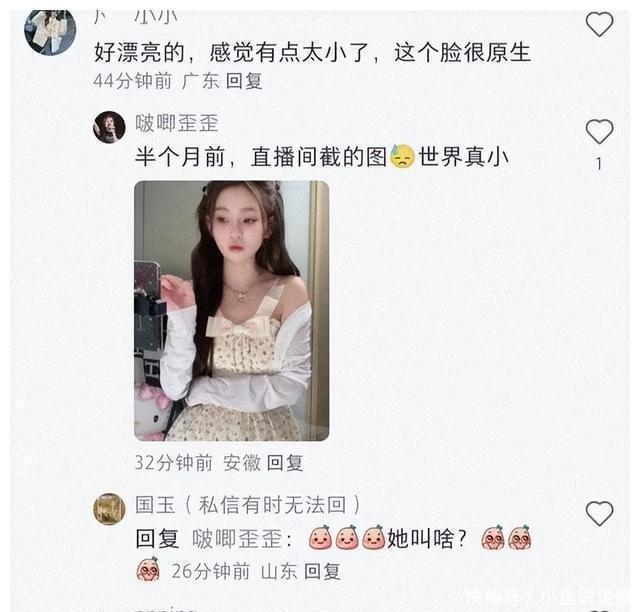The image size is (640, 612).
Task: Open 啵唧歪歪's profile avatar
Action: (x=109, y=127)
